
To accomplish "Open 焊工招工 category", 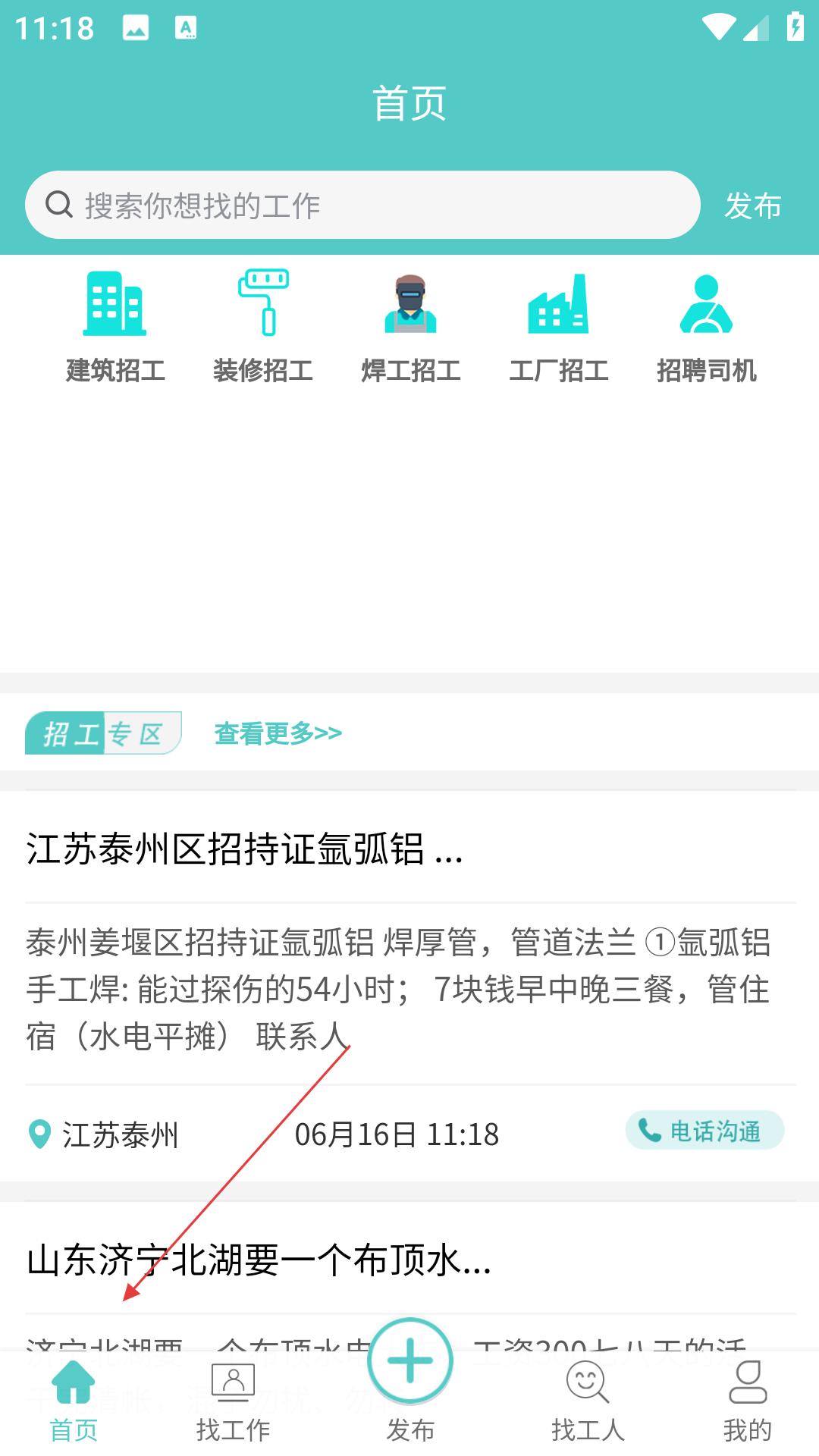I will 410,327.
